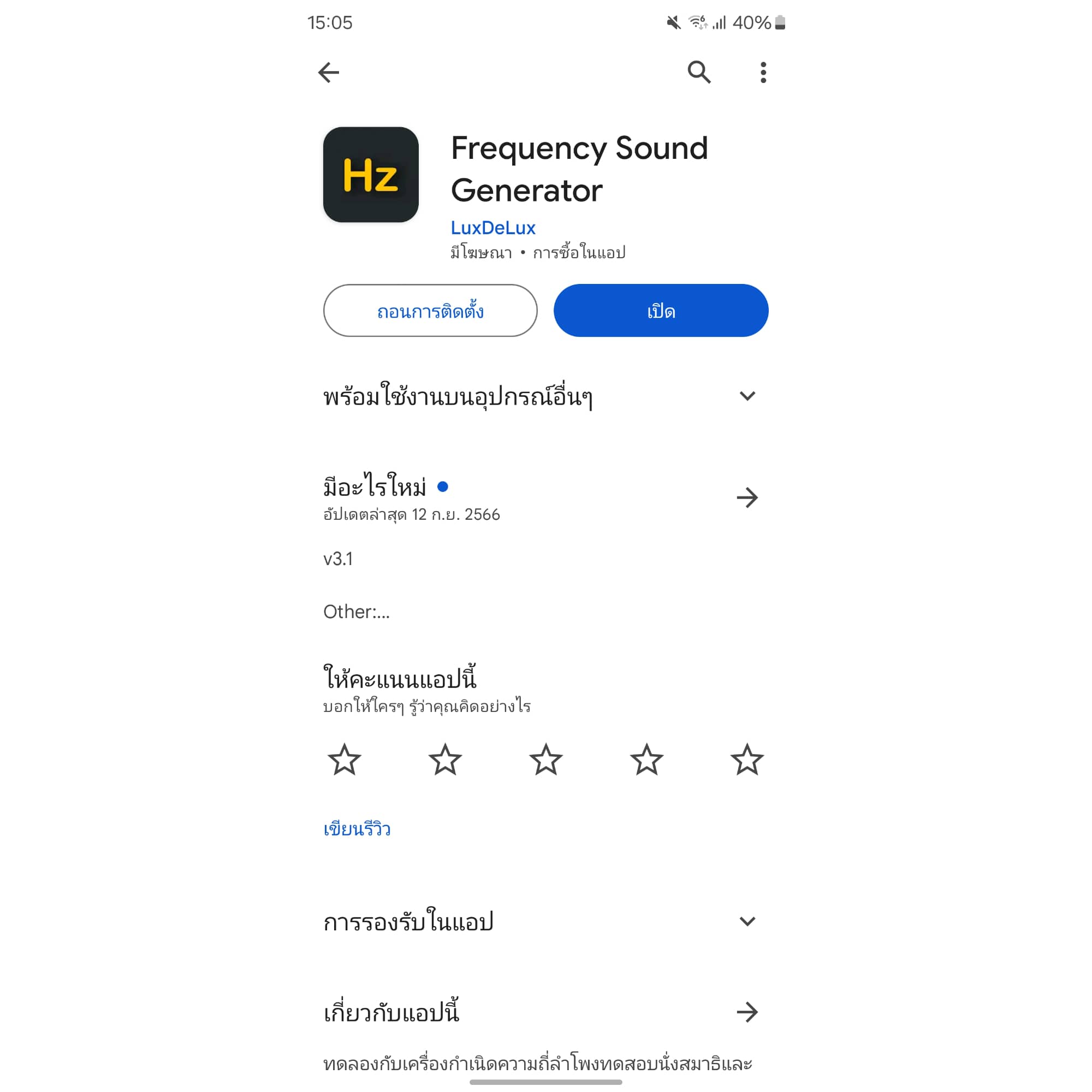Screen dimensions: 1092x1092
Task: Rate the app one star
Action: (x=344, y=759)
